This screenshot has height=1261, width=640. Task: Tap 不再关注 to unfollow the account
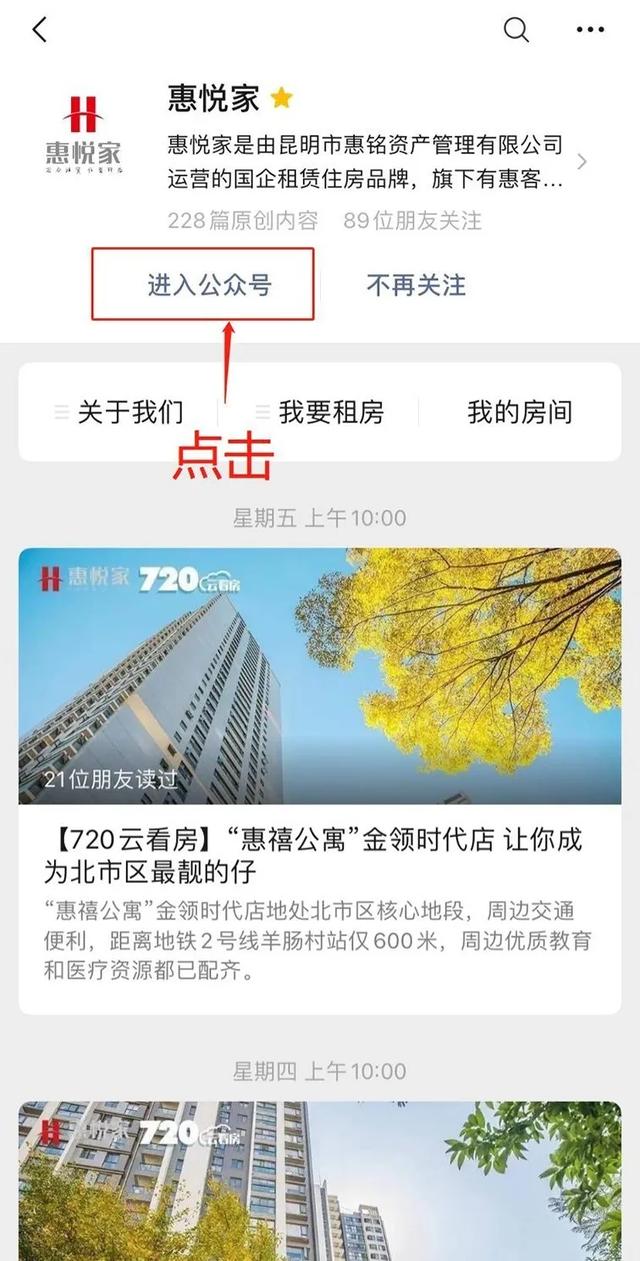[x=416, y=285]
